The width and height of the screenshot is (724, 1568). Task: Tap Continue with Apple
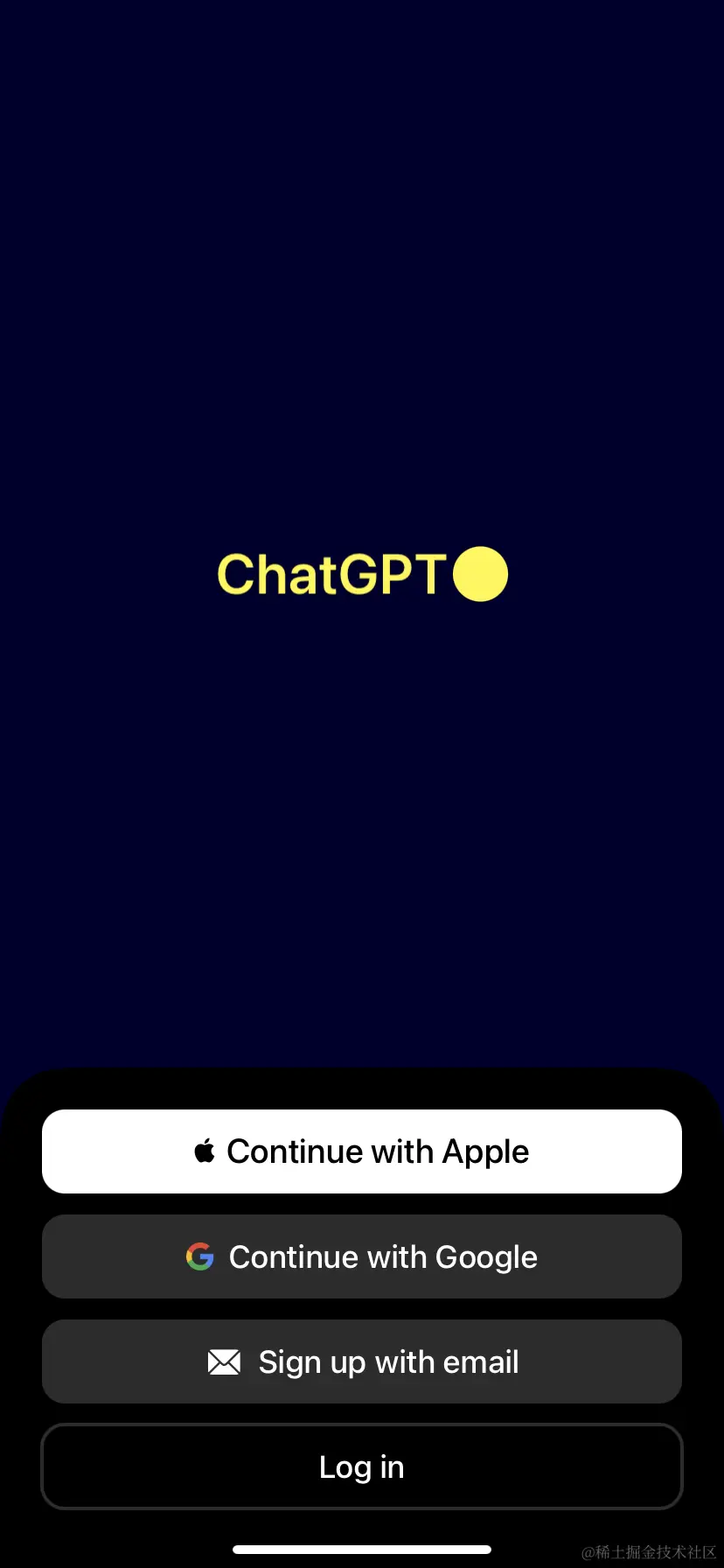[362, 1151]
